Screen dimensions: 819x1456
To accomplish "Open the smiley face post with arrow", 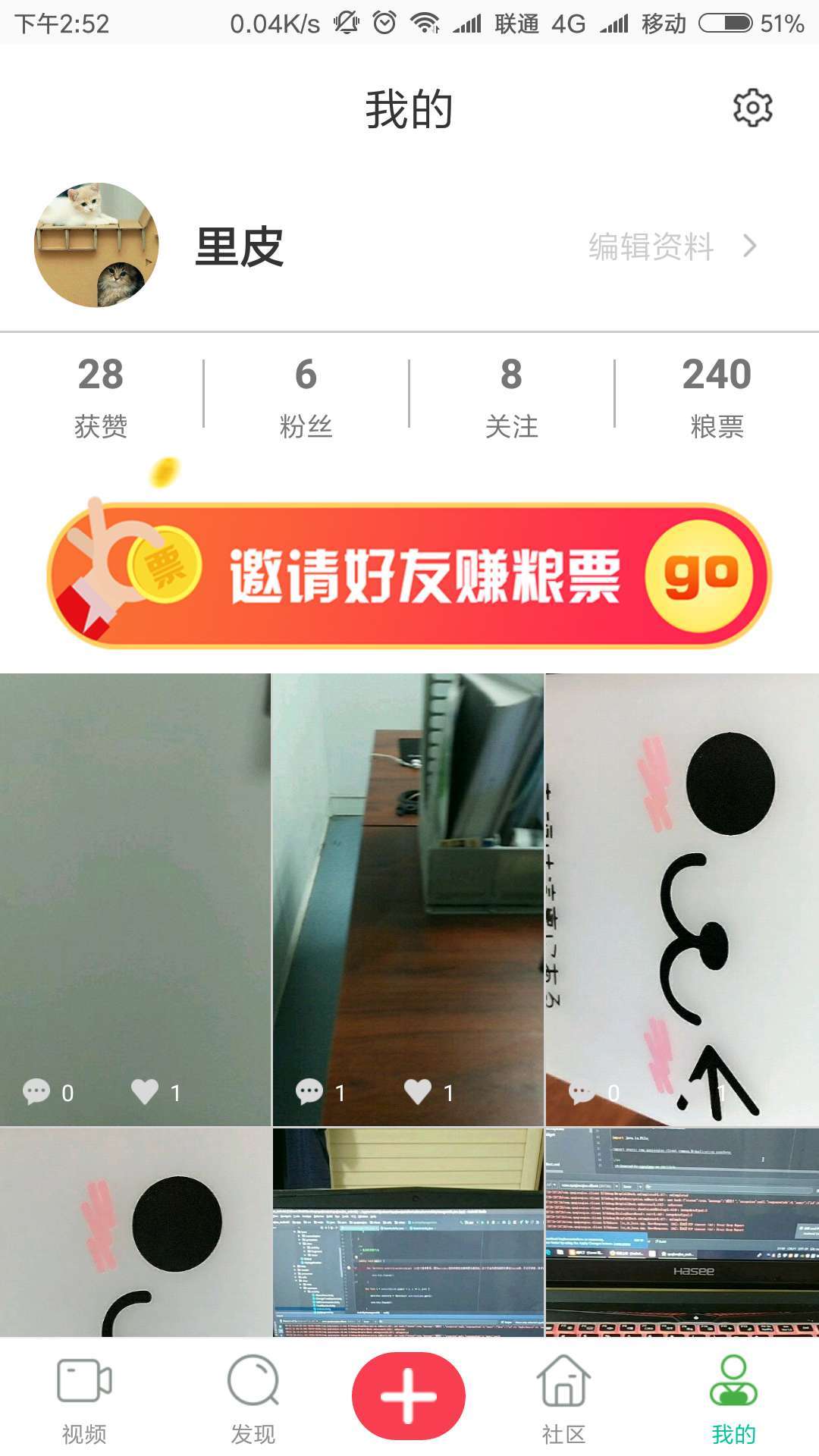I will [682, 899].
